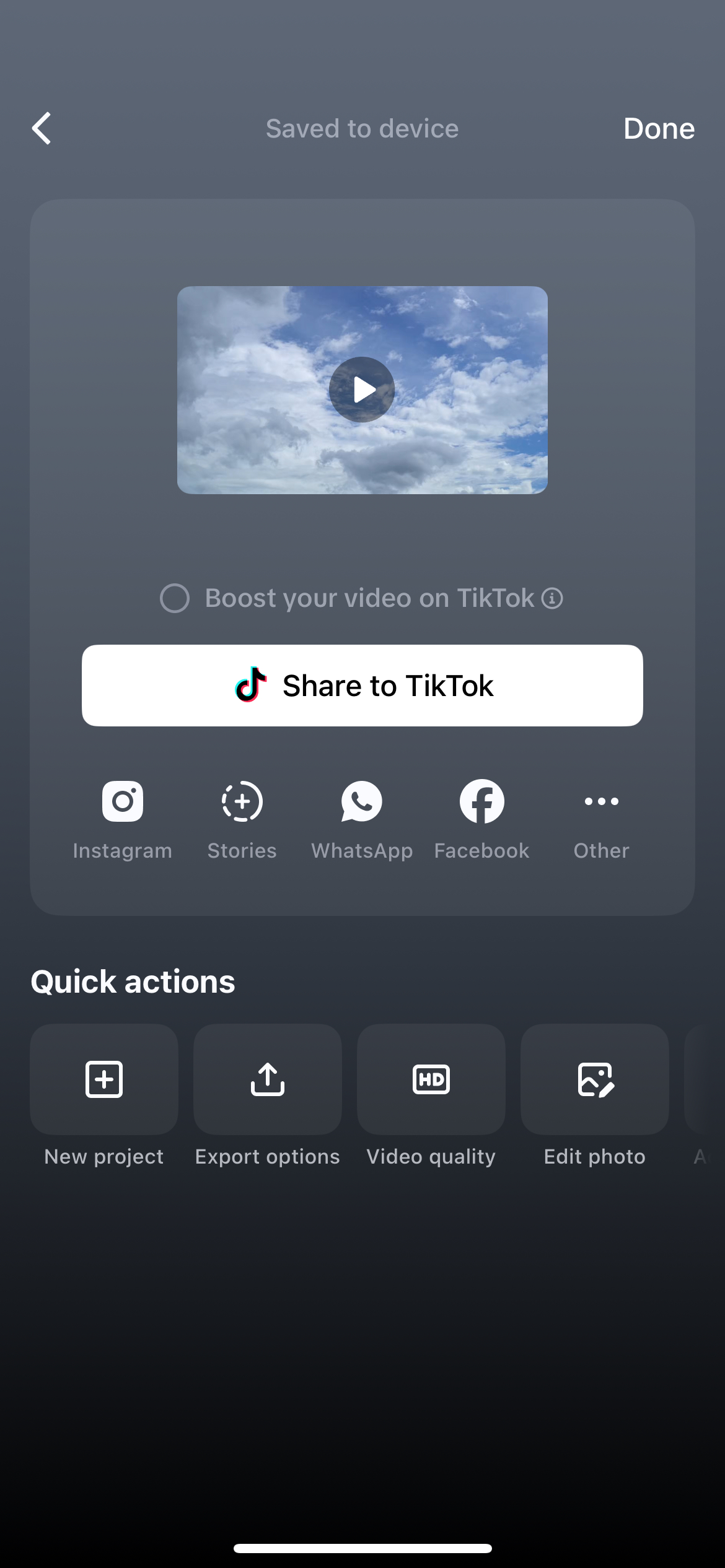Tap Done to finish
725x1568 pixels.
659,128
